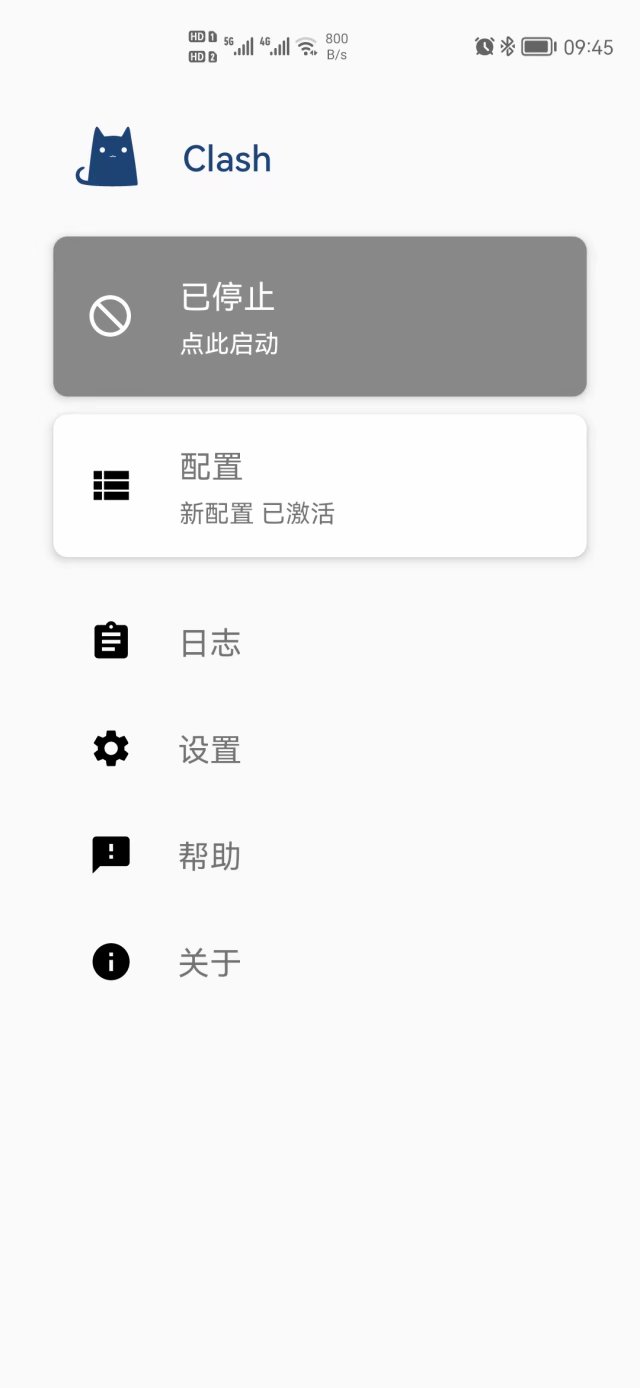Go to 设置 settings
Viewport: 640px width, 1388px height.
tap(210, 749)
